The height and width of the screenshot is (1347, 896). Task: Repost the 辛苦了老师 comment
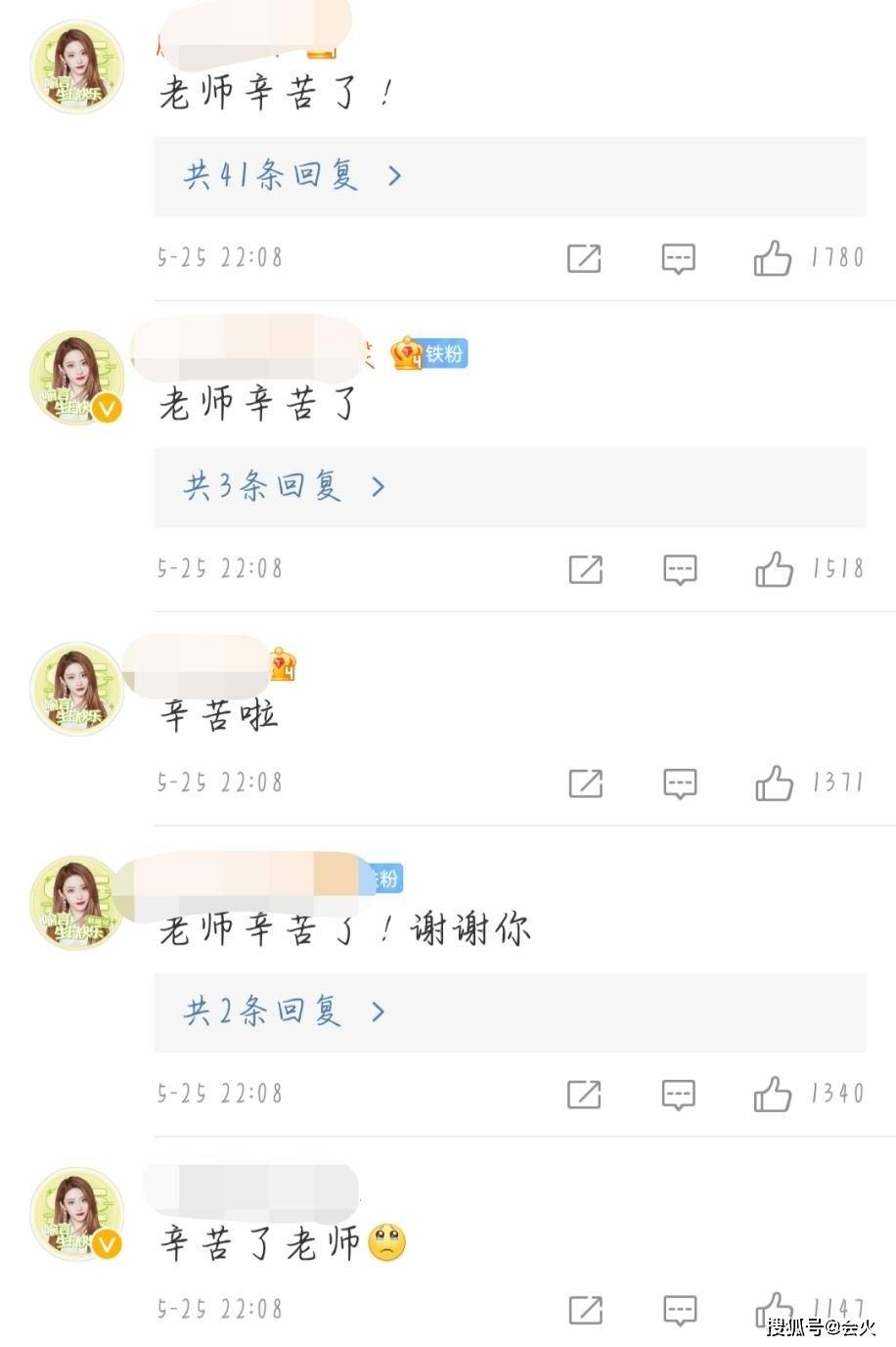pos(585,1309)
